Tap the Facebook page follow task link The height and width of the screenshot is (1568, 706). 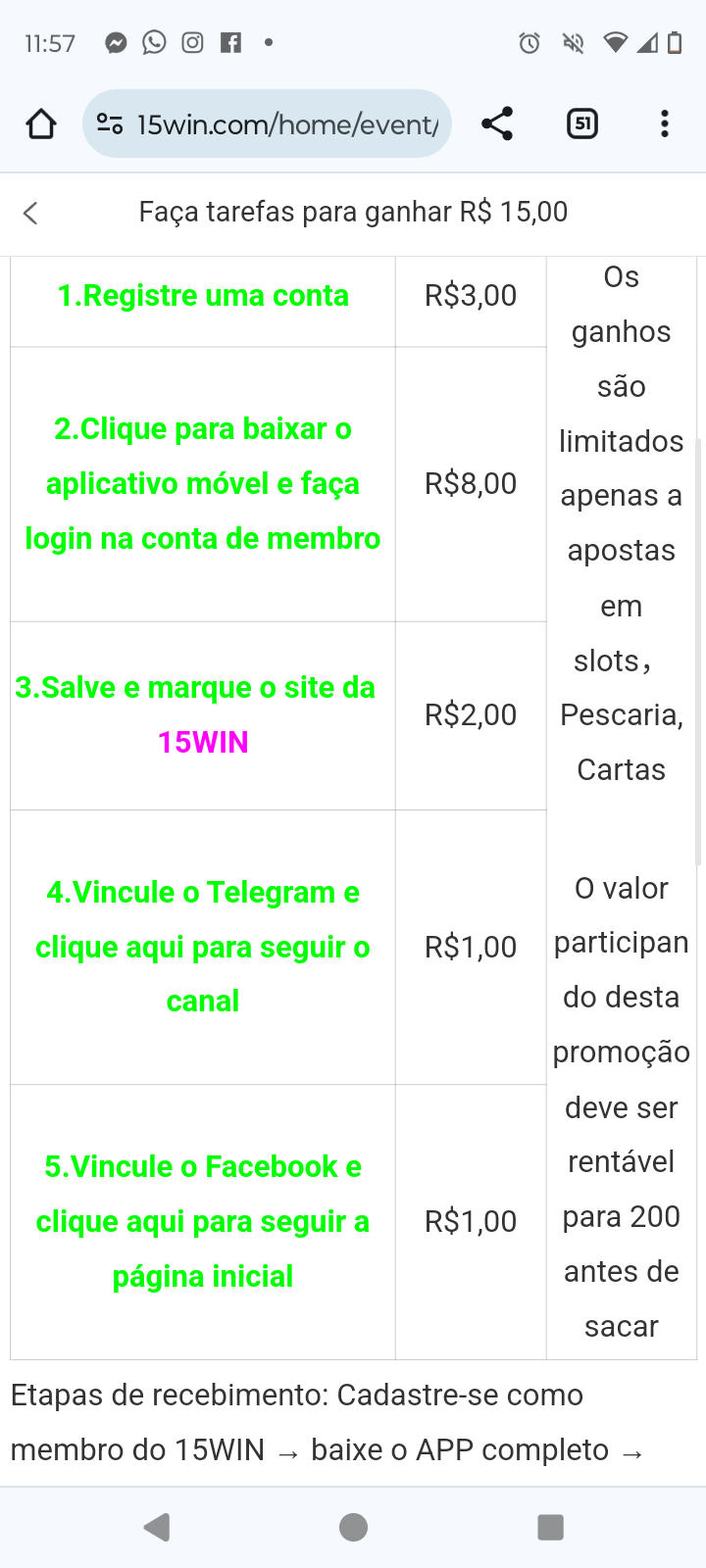pyautogui.click(x=202, y=1221)
